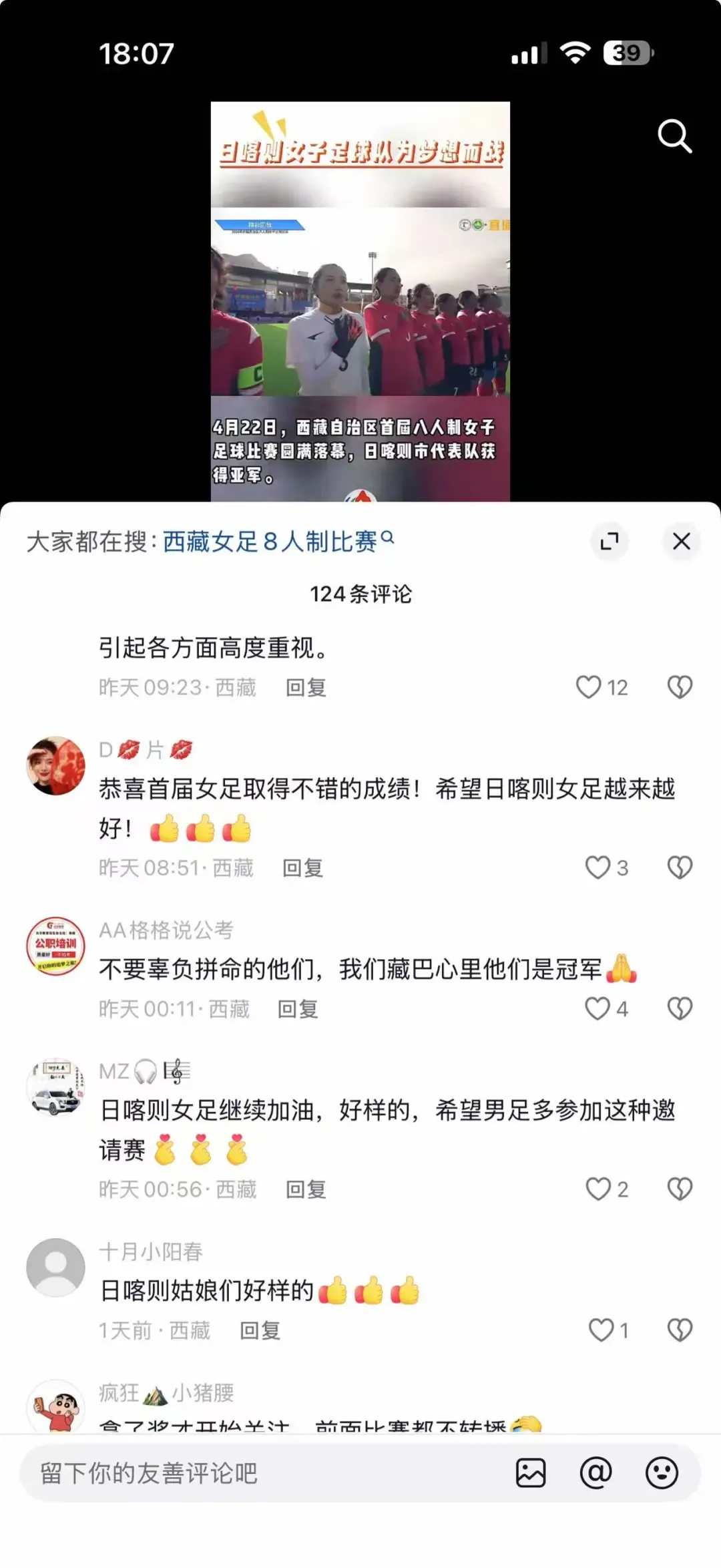The width and height of the screenshot is (721, 1568).
Task: Attach an image to your comment
Action: tap(531, 1473)
